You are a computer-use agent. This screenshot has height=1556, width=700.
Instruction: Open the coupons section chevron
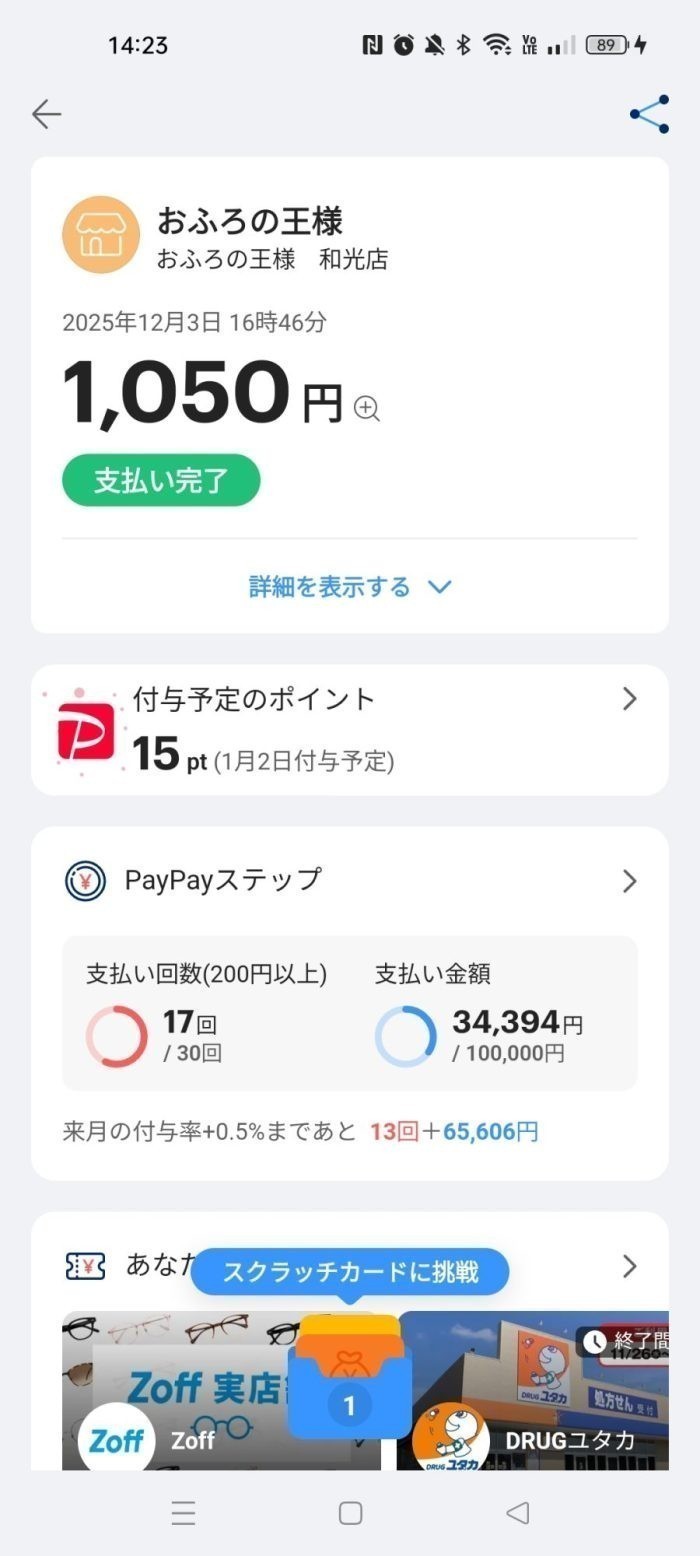click(x=629, y=1266)
